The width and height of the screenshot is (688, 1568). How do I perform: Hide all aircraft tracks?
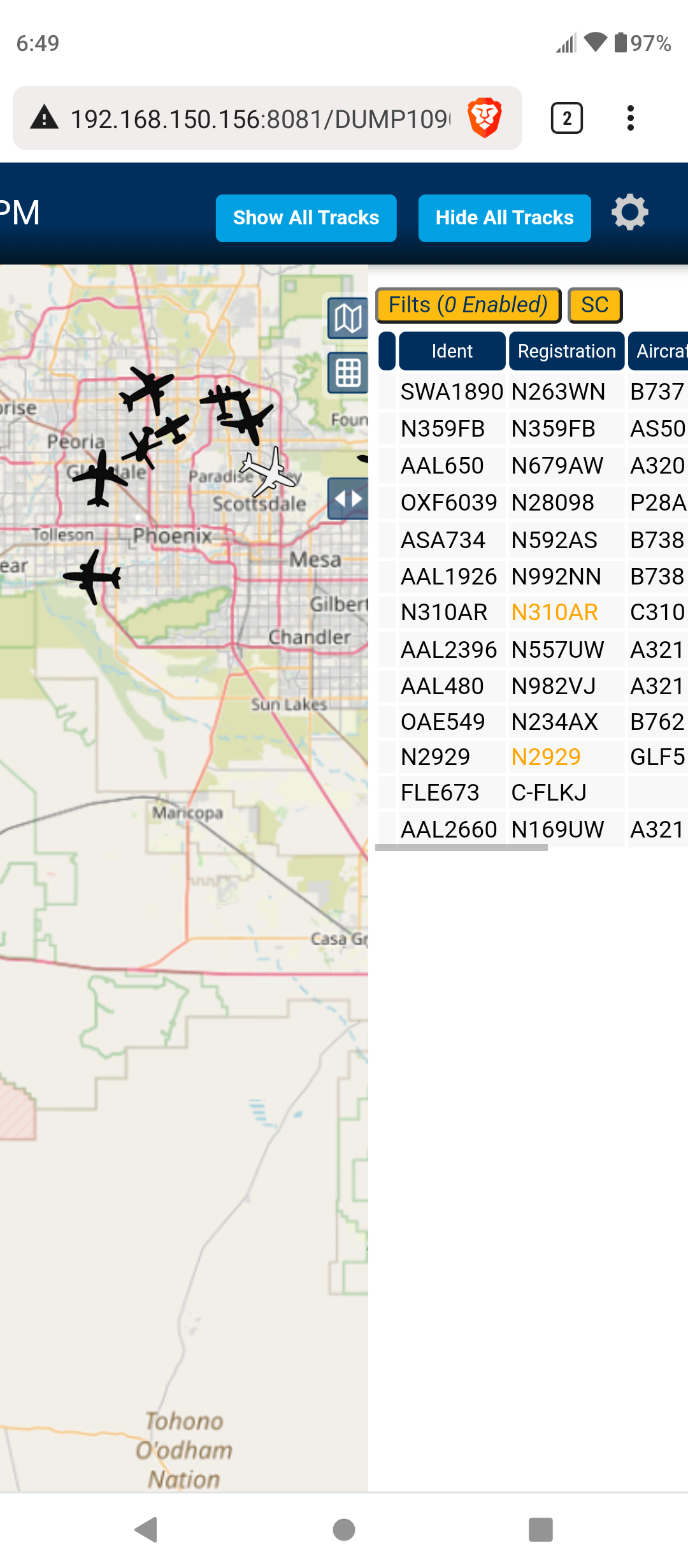505,218
